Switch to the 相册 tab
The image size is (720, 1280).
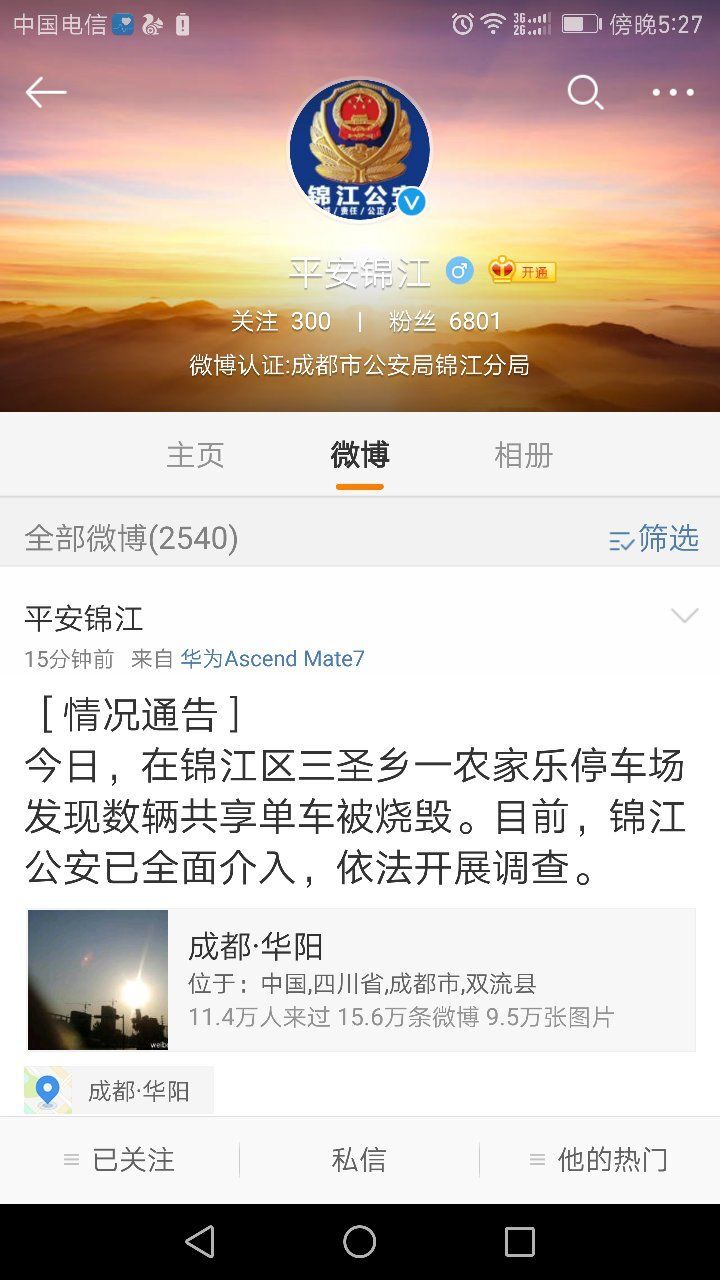(x=521, y=456)
